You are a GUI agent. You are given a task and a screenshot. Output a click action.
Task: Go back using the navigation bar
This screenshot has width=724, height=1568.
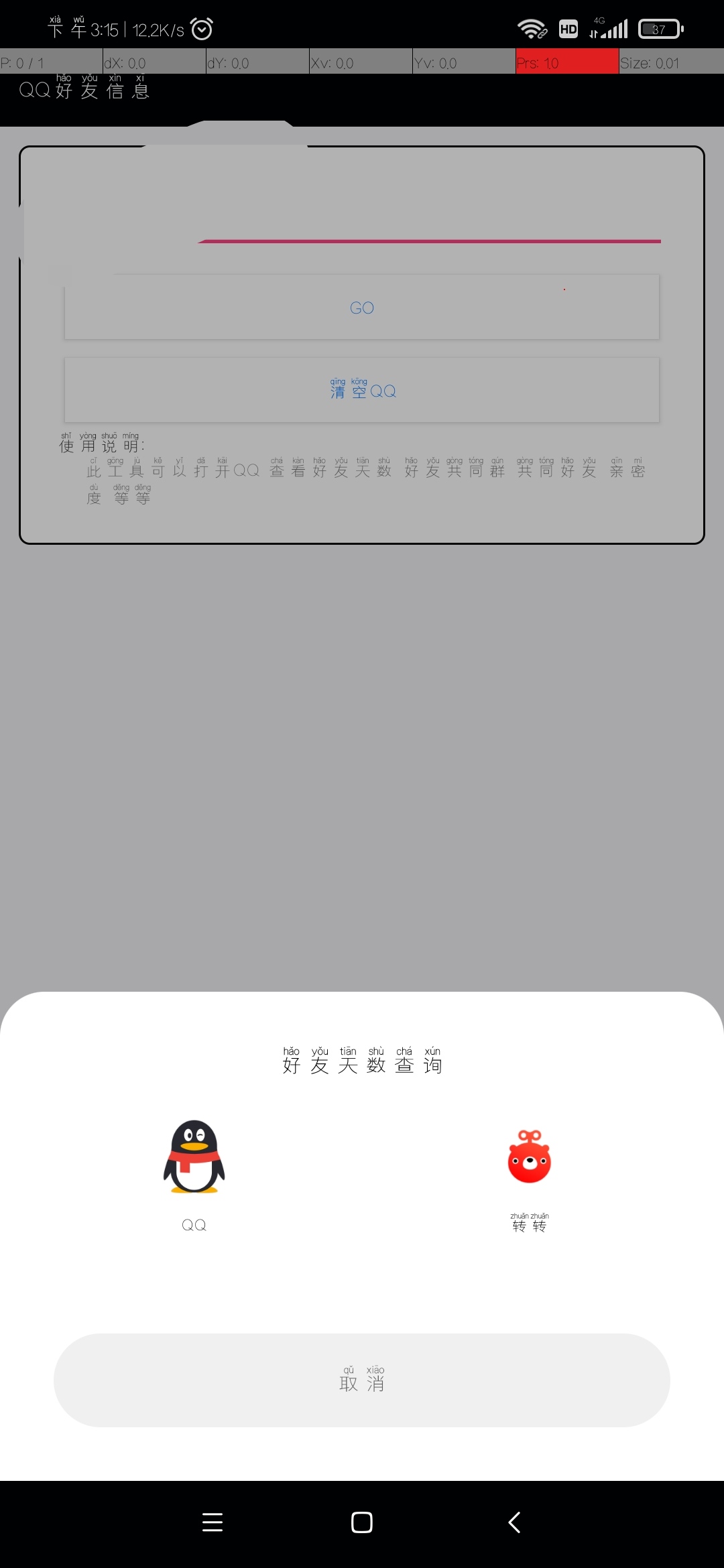point(514,1522)
